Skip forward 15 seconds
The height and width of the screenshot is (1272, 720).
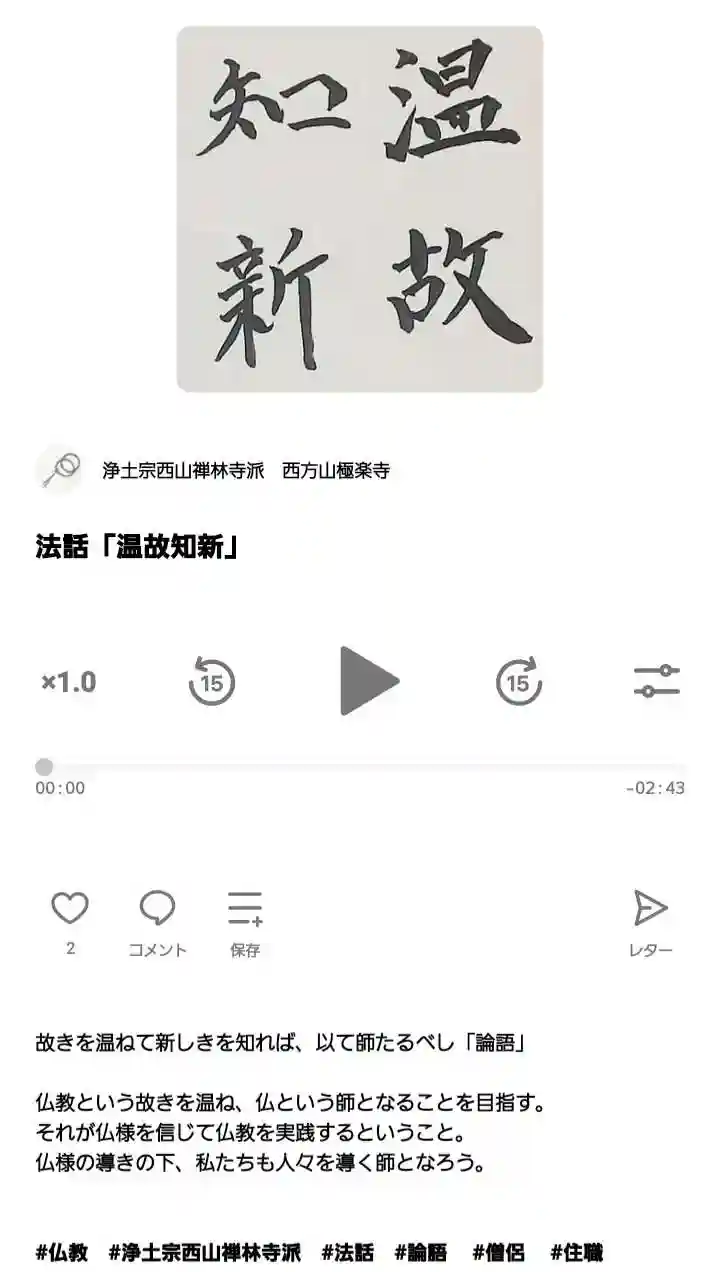[x=518, y=682]
